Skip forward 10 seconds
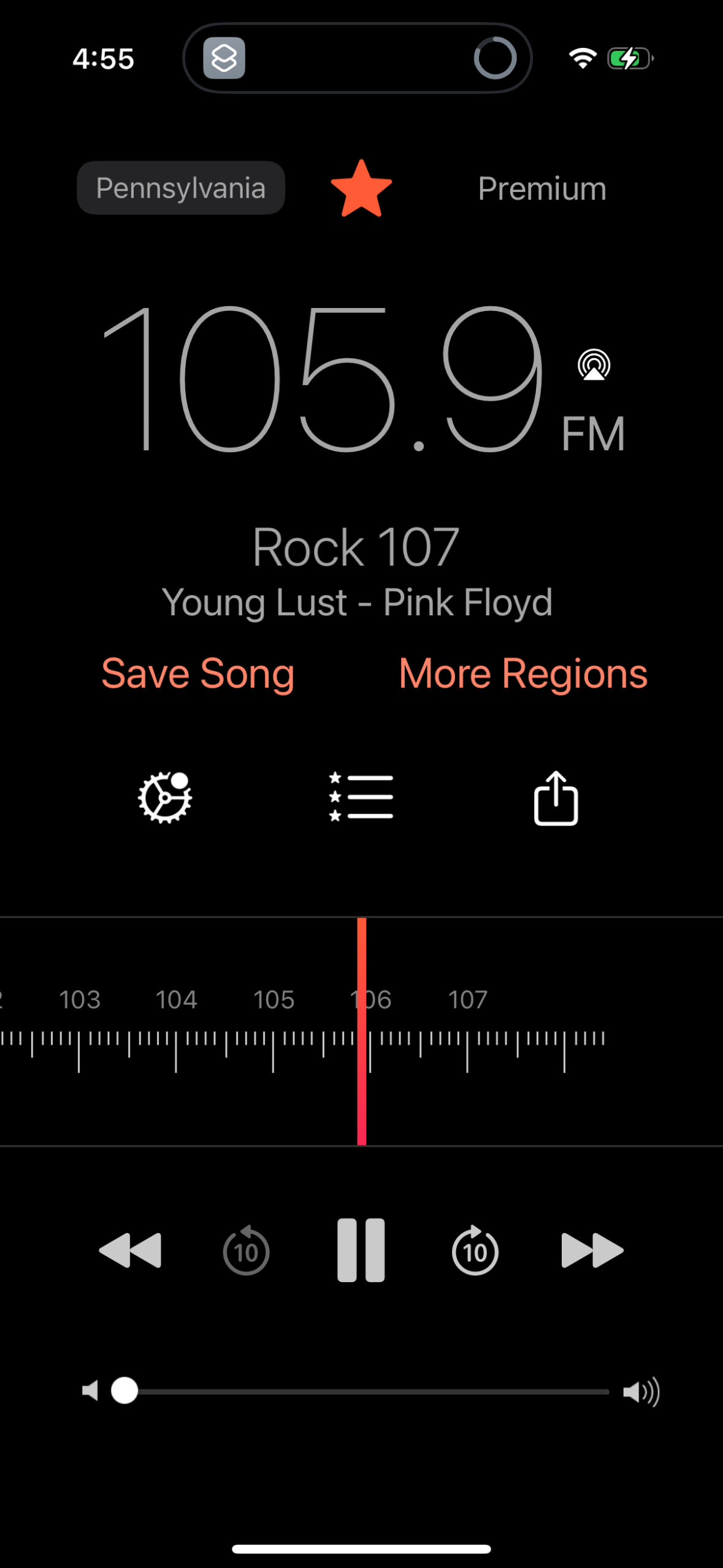This screenshot has width=723, height=1568. (x=475, y=1251)
